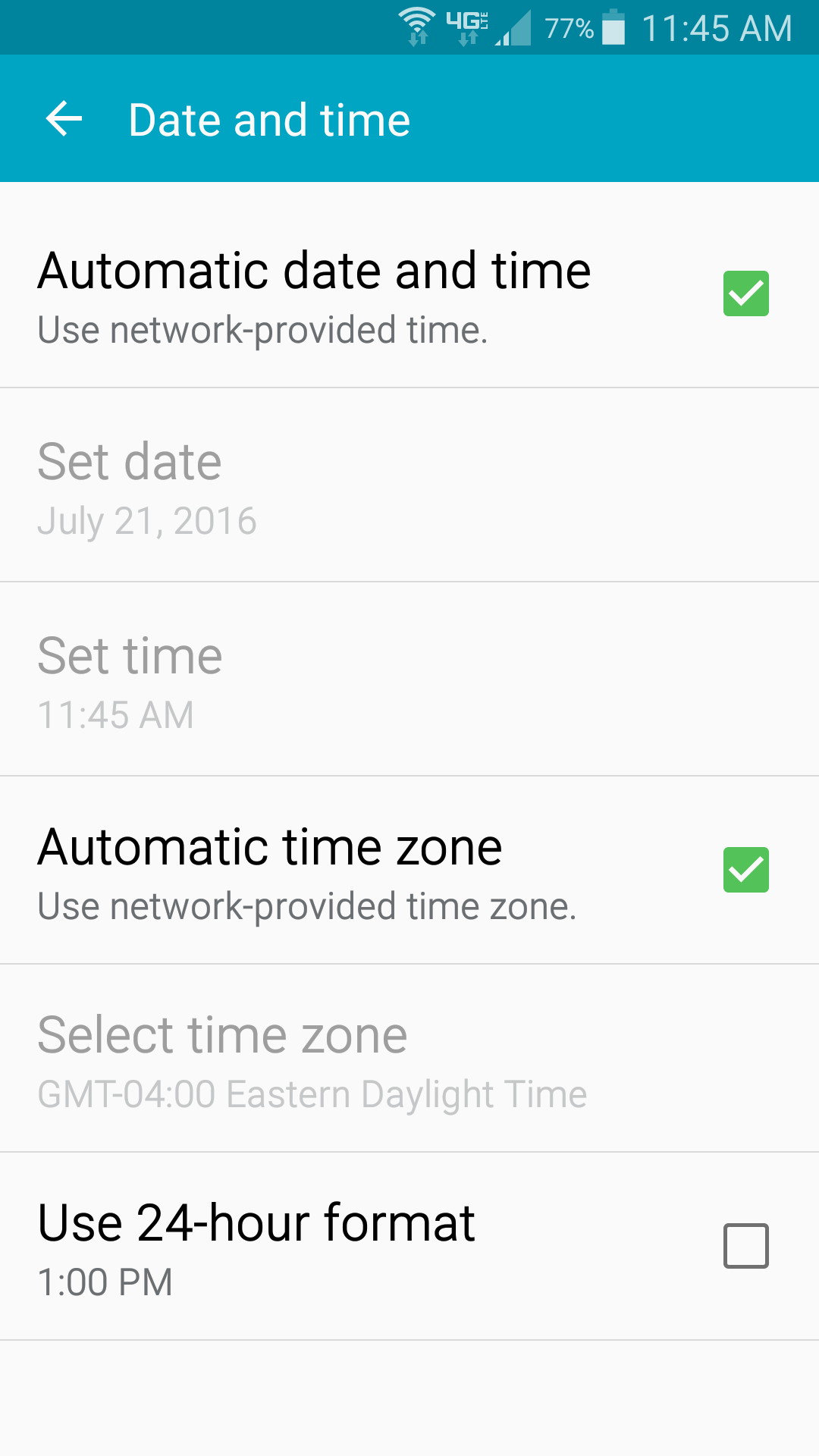Screen dimensions: 819x1456
Task: Disable Automatic time zone checkbox
Action: [745, 870]
